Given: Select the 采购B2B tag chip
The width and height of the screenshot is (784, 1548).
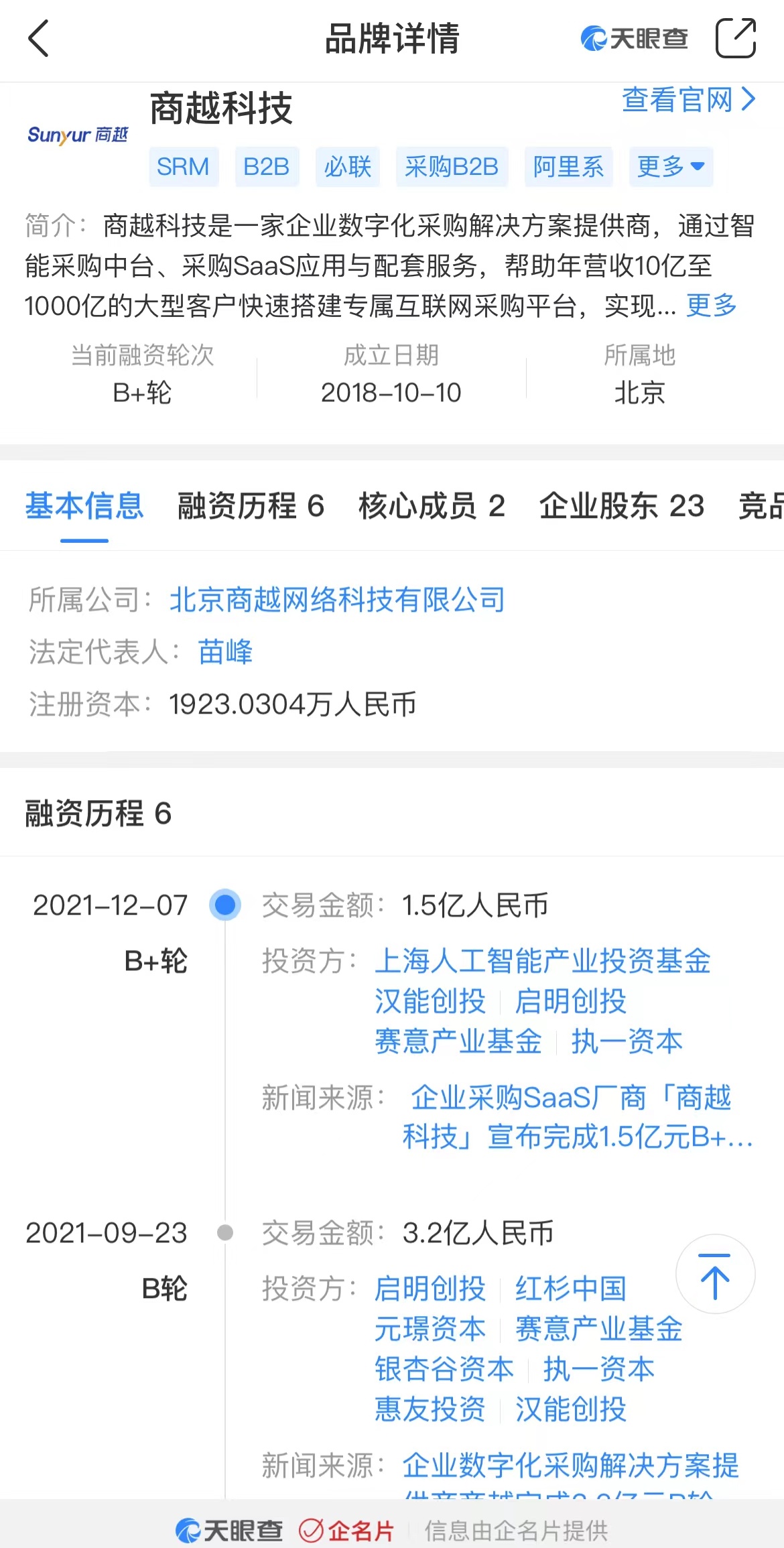Looking at the screenshot, I should [x=452, y=167].
